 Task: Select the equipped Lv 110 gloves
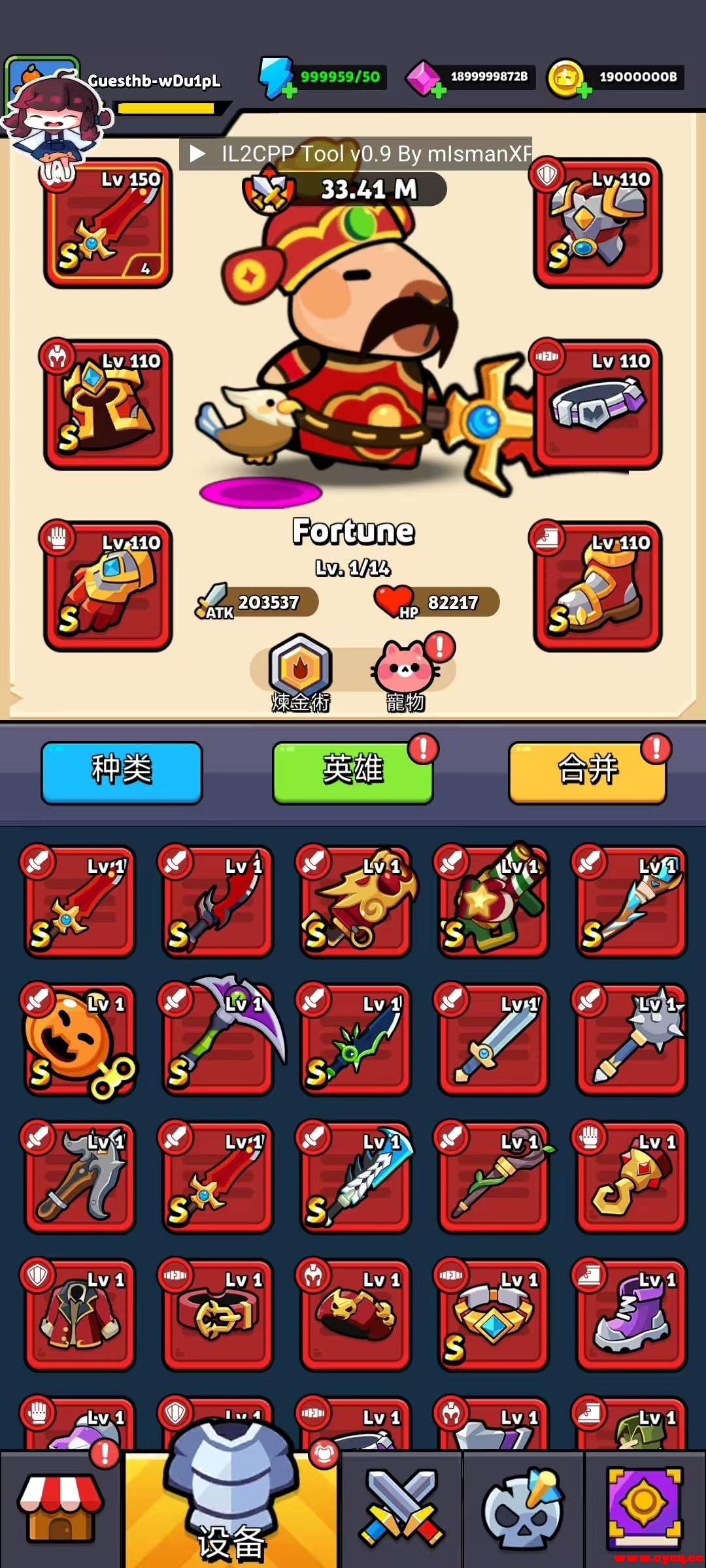(x=108, y=587)
